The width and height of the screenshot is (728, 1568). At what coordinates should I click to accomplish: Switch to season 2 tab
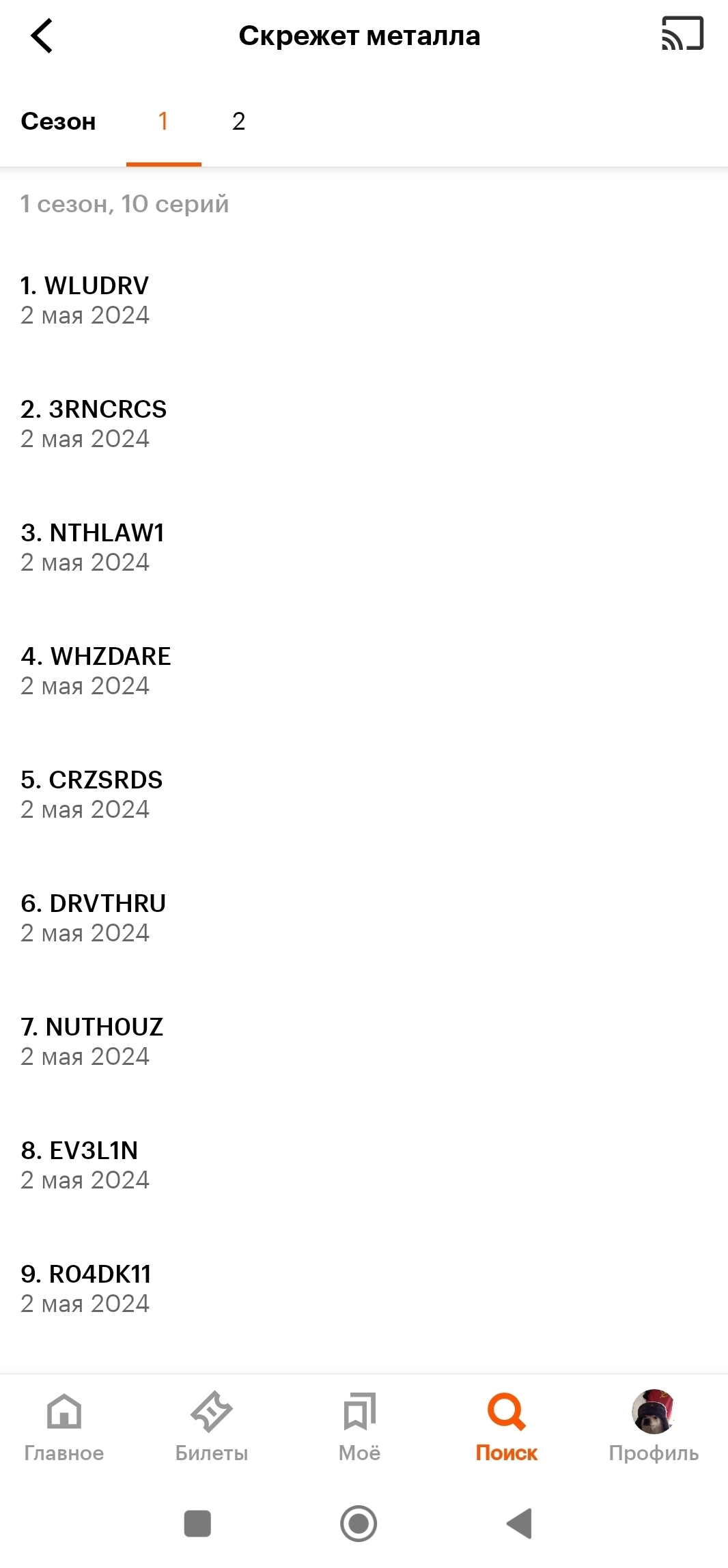pos(238,122)
